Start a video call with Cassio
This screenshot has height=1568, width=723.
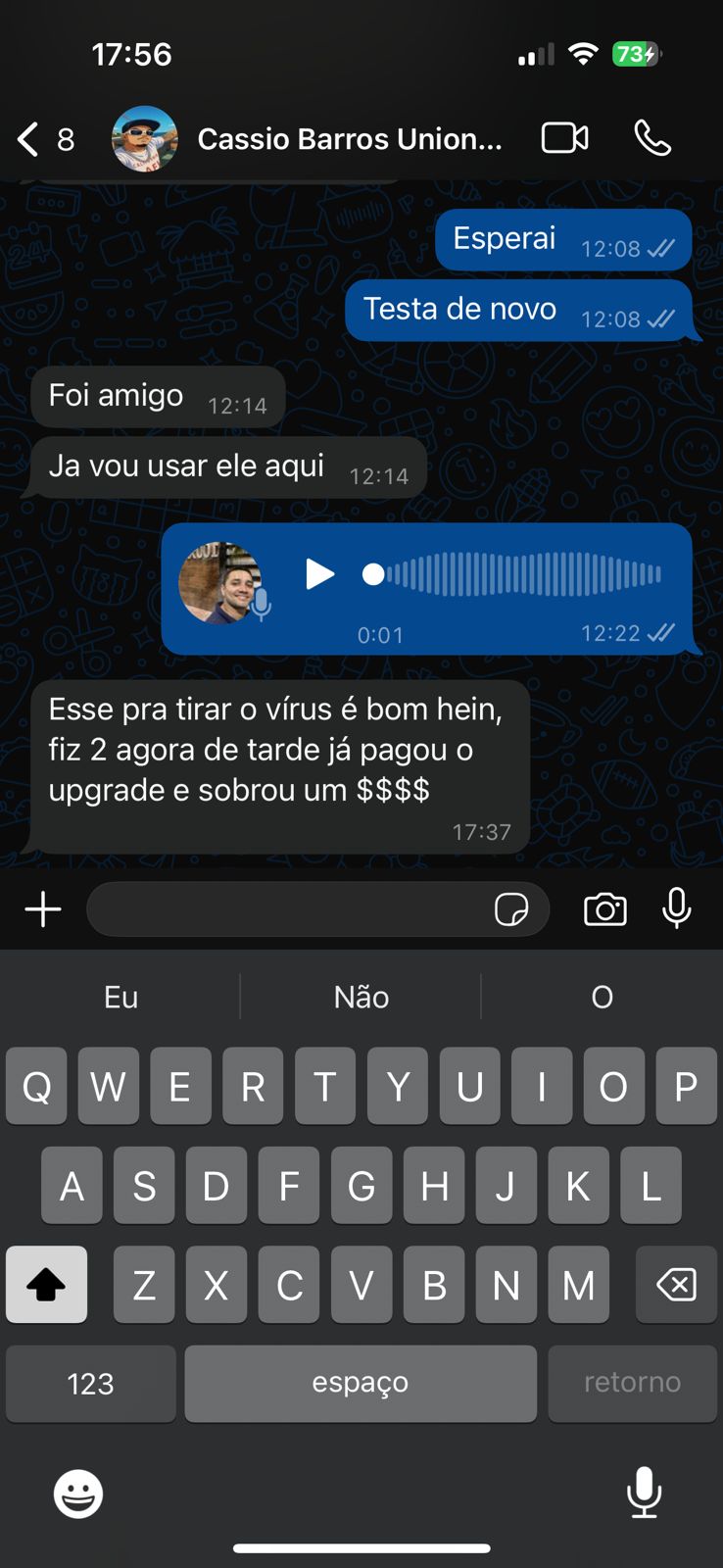click(x=565, y=138)
